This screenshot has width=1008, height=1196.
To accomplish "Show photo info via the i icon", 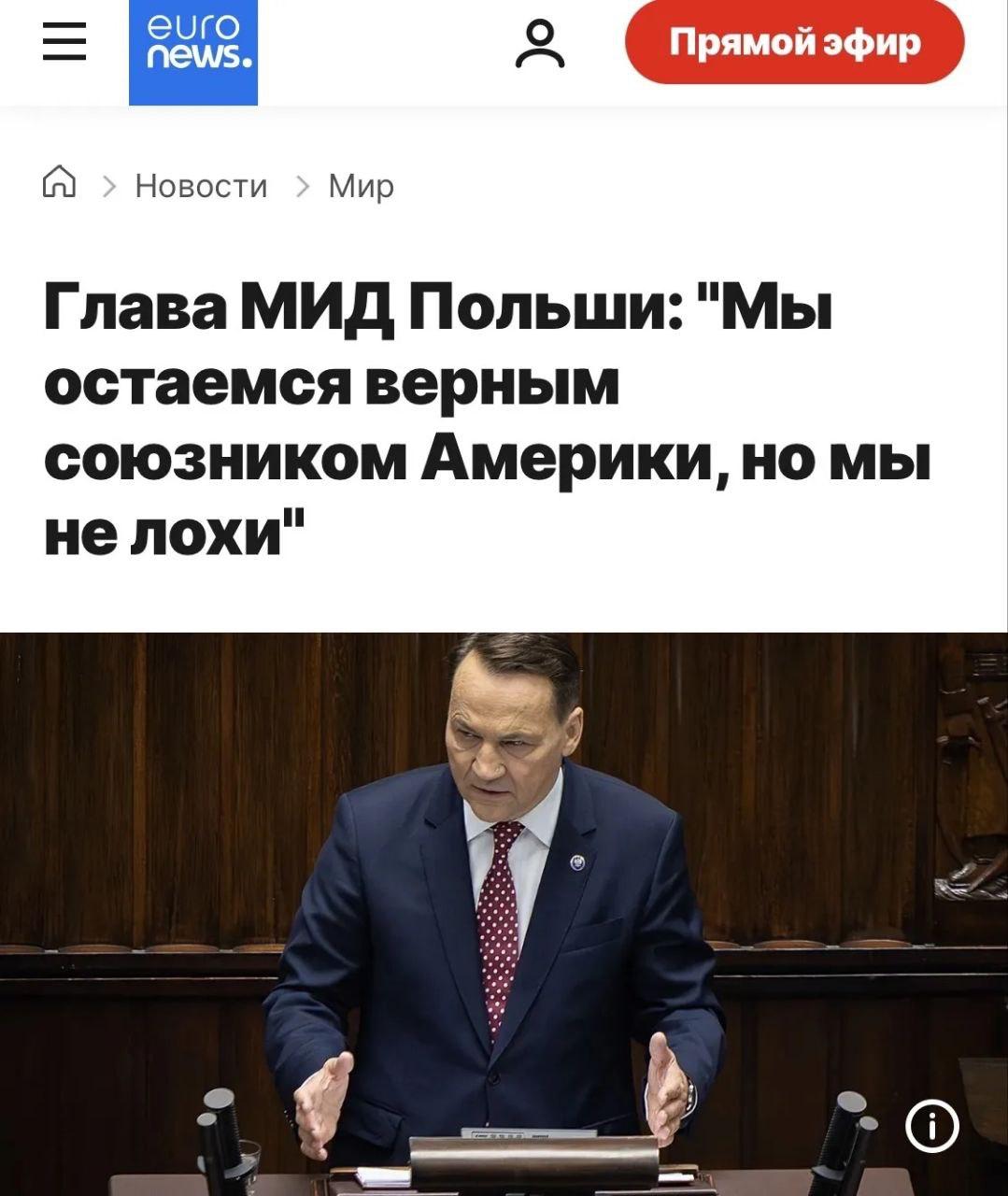I will (932, 1126).
